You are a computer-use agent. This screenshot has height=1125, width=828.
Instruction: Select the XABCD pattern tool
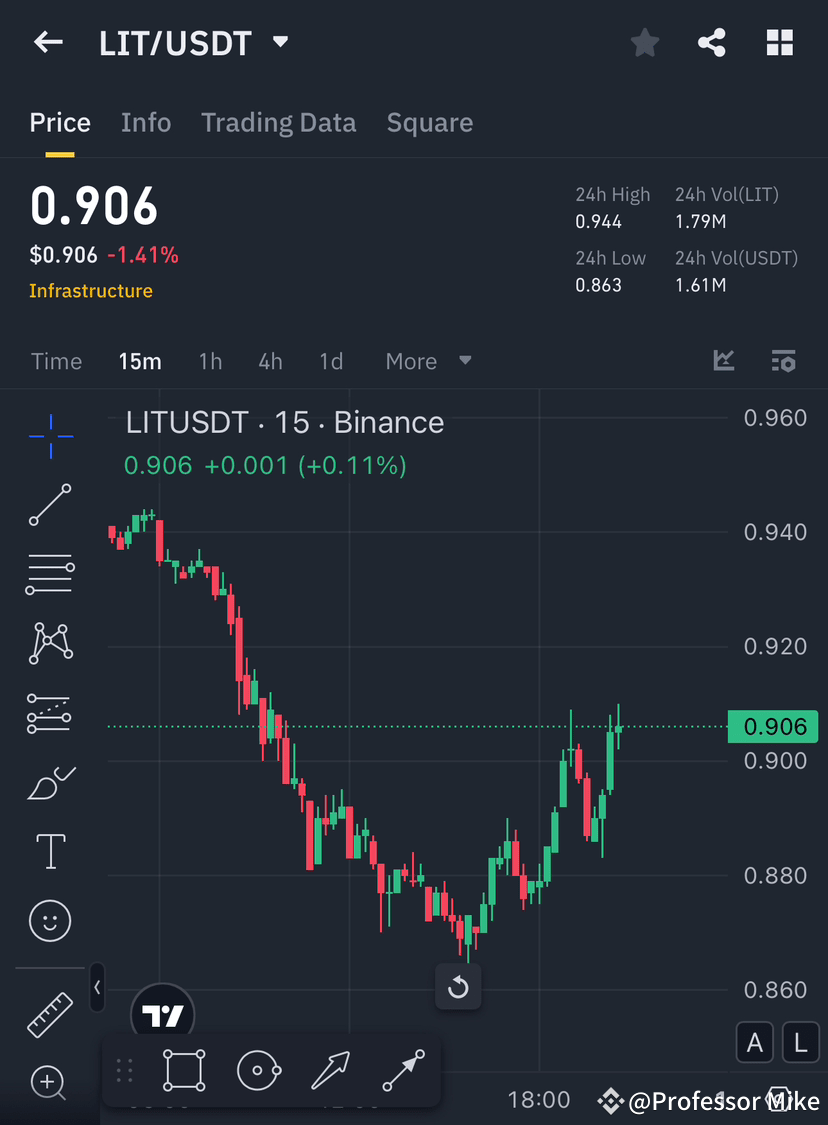coord(50,642)
